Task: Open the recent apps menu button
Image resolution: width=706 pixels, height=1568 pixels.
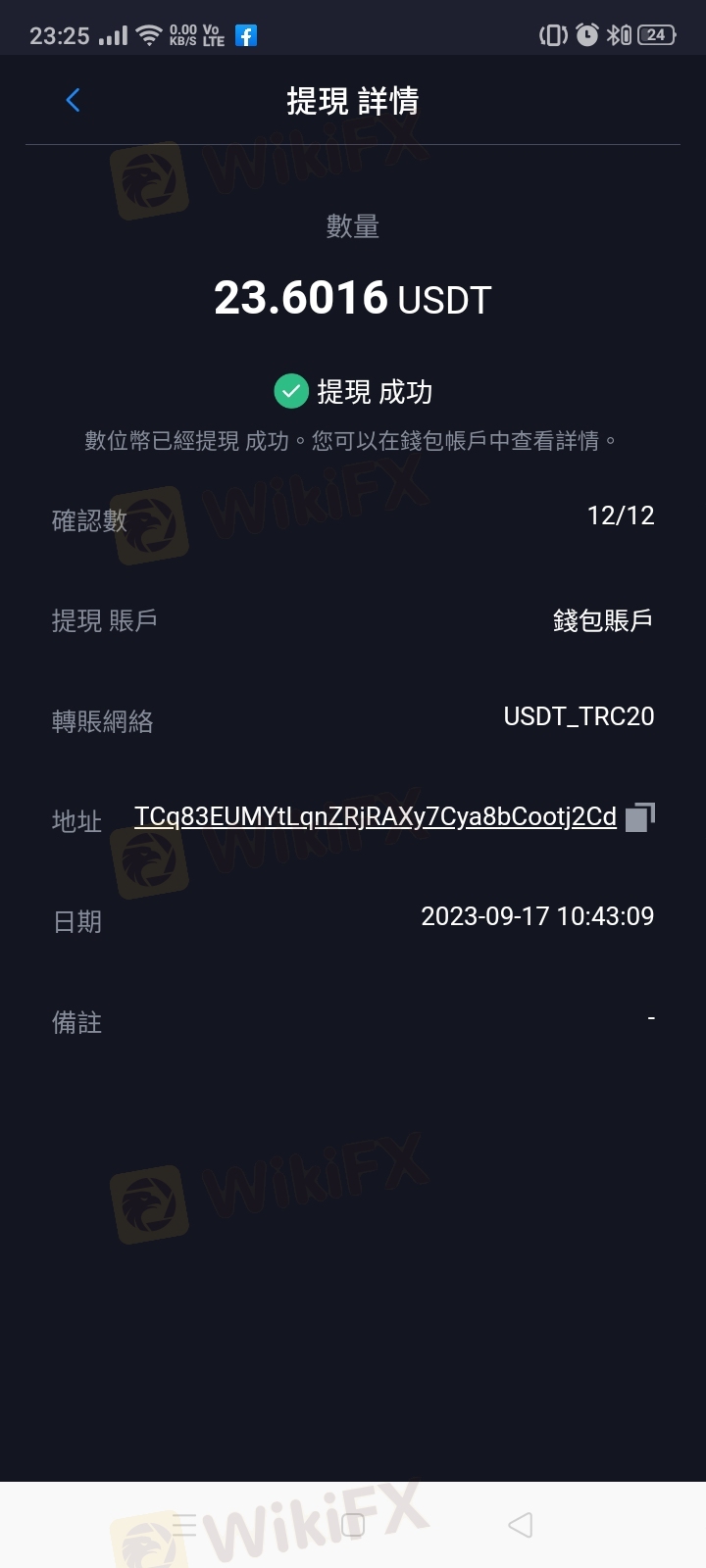Action: click(184, 1525)
